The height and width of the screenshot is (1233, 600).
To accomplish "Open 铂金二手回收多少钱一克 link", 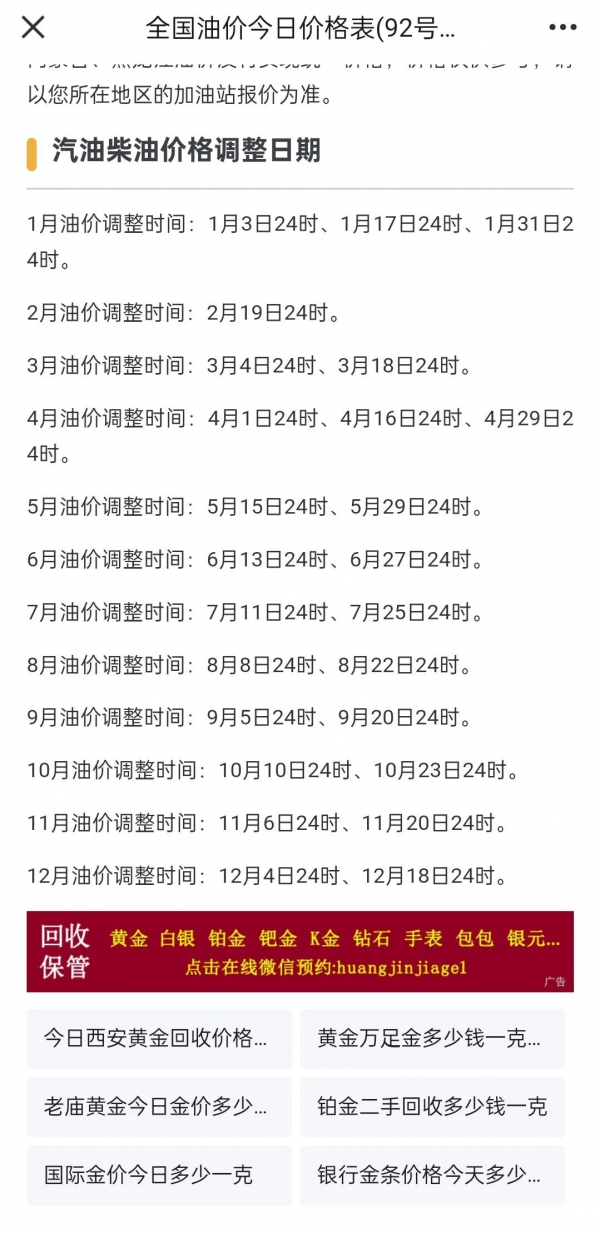I will [432, 1106].
